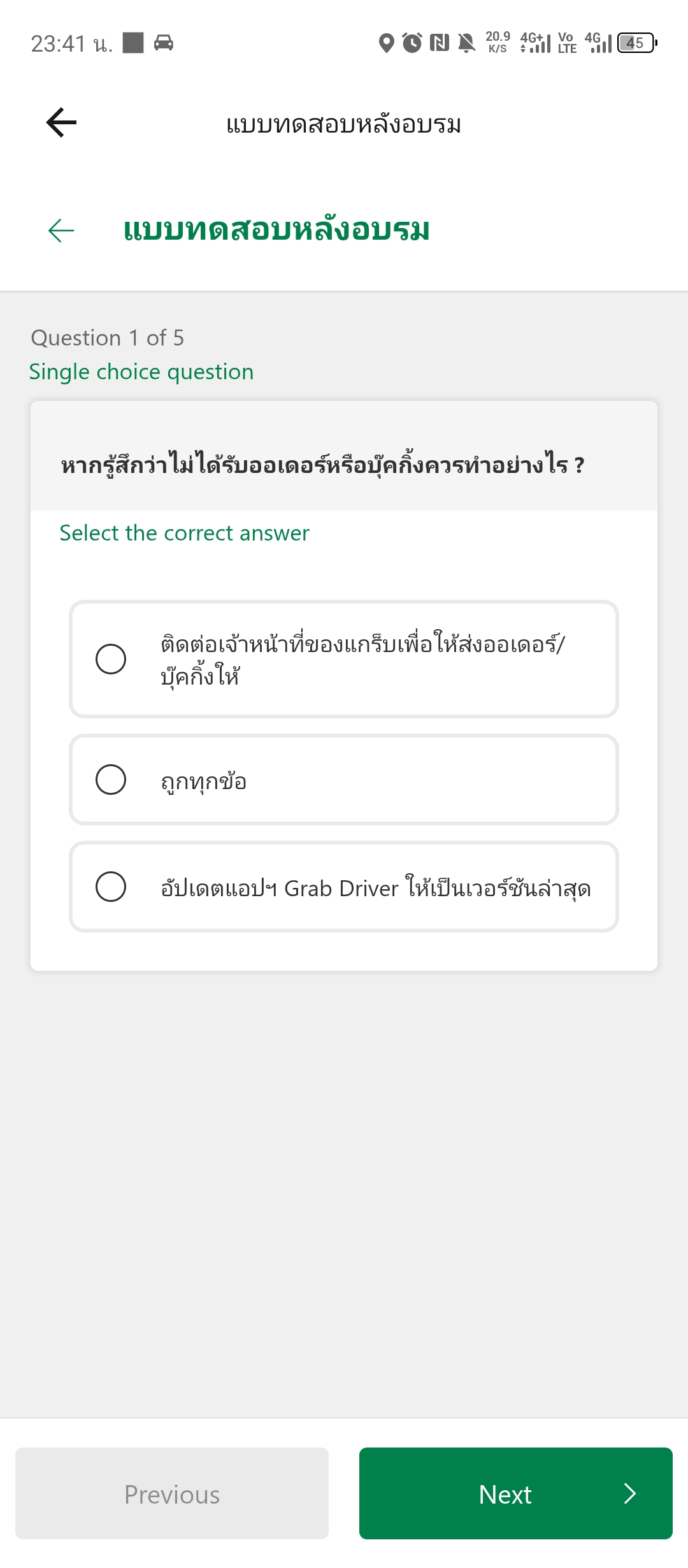Choose the answer "ถูกทุกข้อ"
688x1568 pixels.
[x=344, y=780]
